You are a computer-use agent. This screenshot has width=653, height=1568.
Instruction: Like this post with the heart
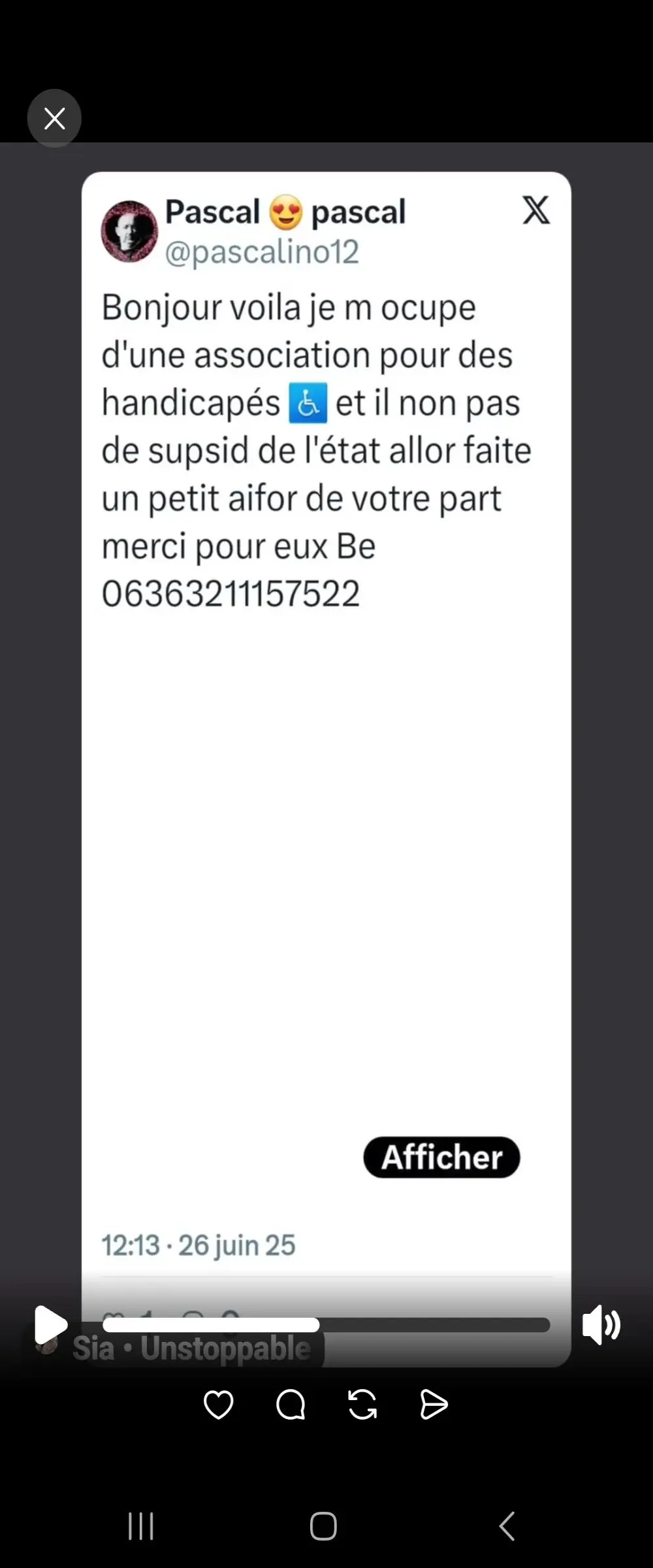[218, 1405]
